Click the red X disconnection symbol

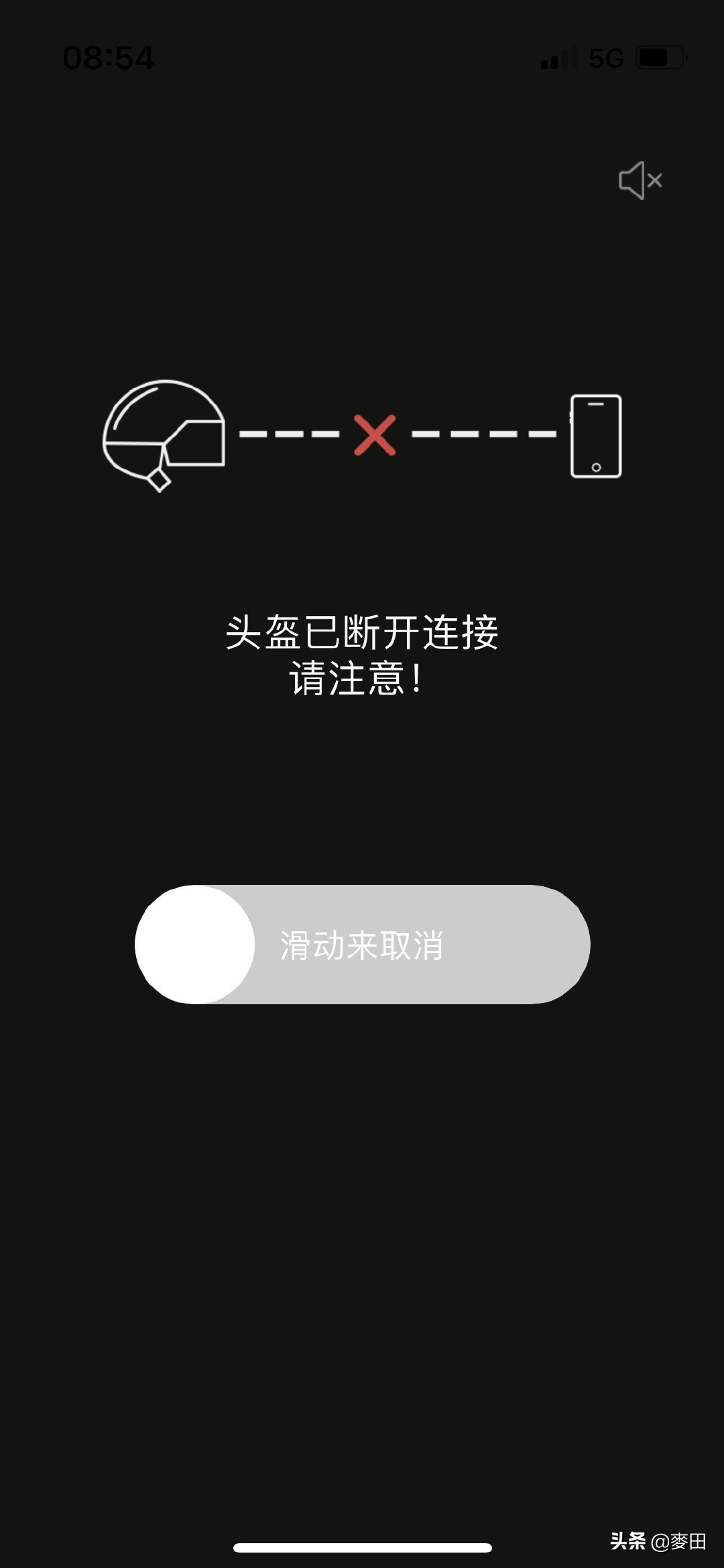pos(373,436)
